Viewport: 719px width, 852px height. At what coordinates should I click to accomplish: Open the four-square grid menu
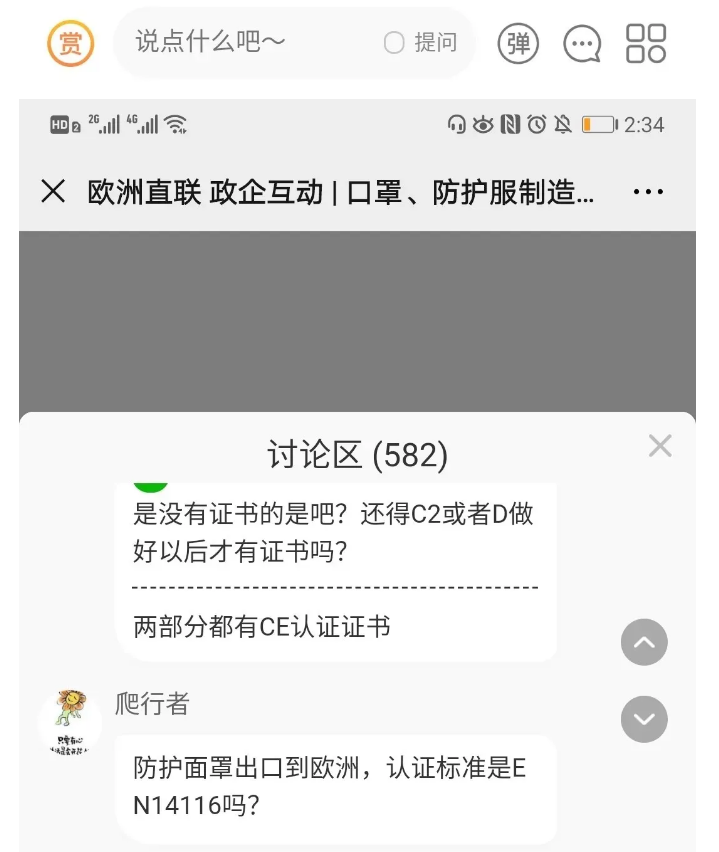[646, 43]
